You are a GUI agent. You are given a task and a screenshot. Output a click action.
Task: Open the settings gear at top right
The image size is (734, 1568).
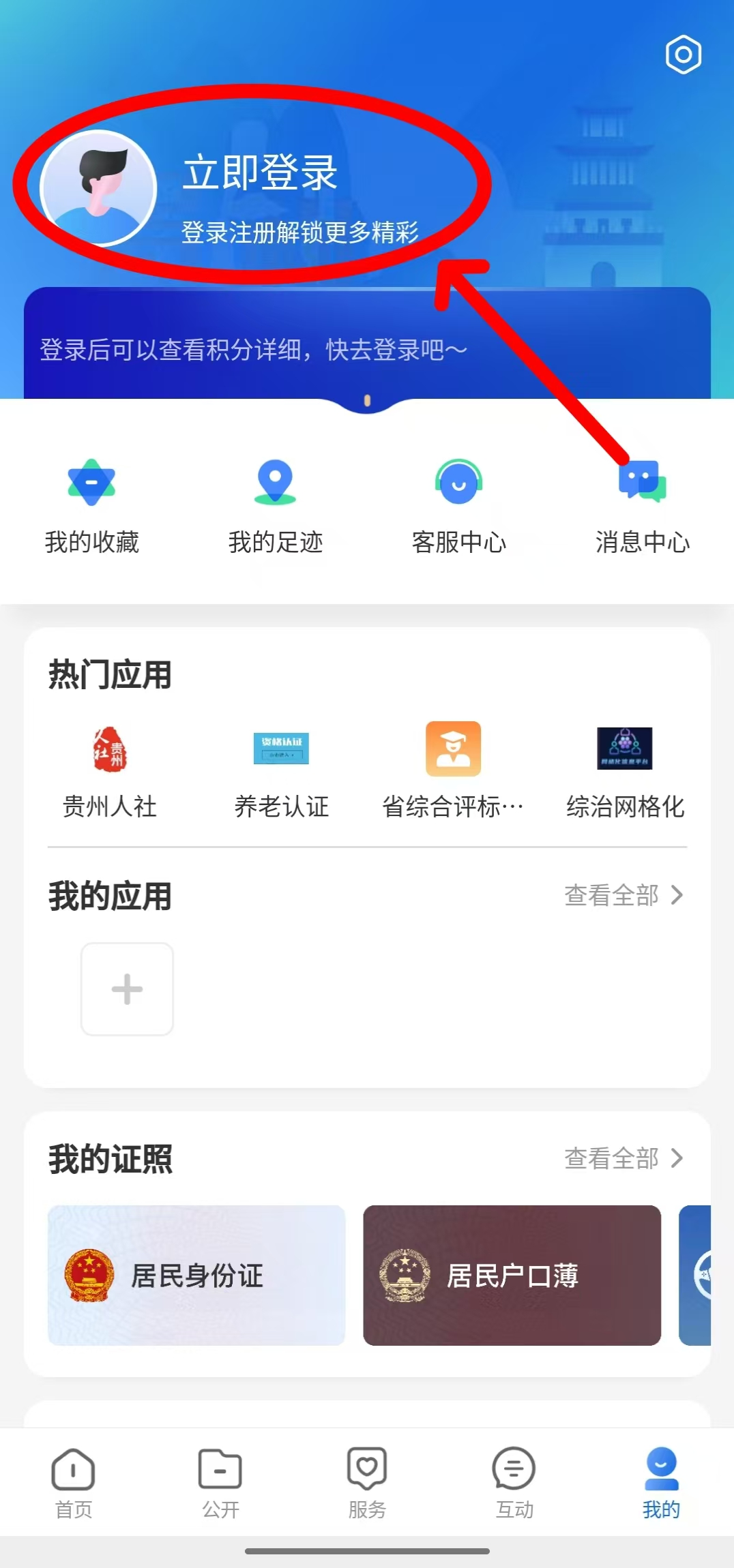point(683,55)
